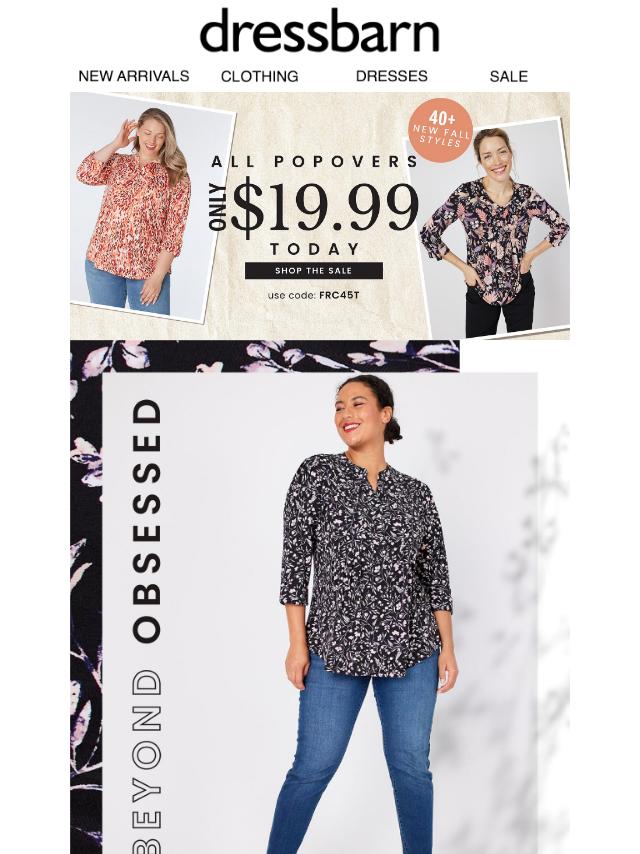This screenshot has height=854, width=640.
Task: View the Sale section
Action: click(508, 76)
